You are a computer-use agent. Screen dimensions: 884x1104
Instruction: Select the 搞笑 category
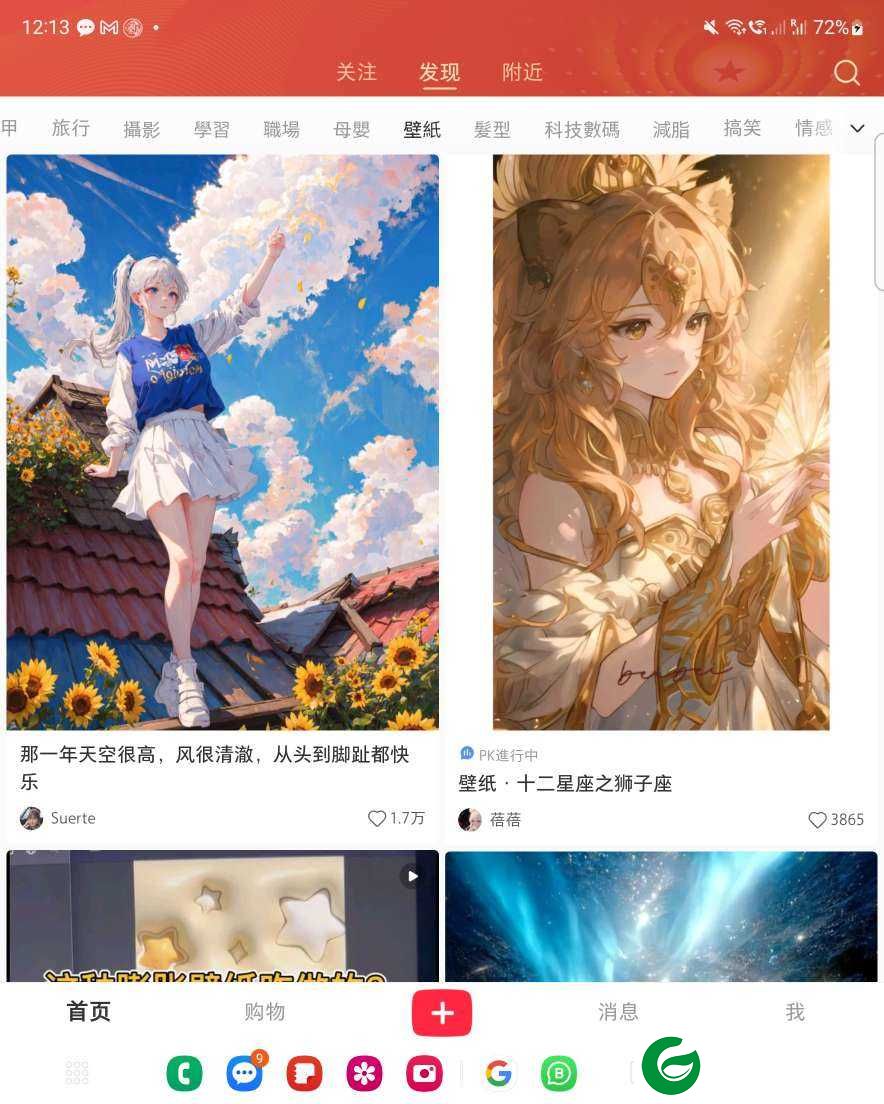tap(742, 128)
